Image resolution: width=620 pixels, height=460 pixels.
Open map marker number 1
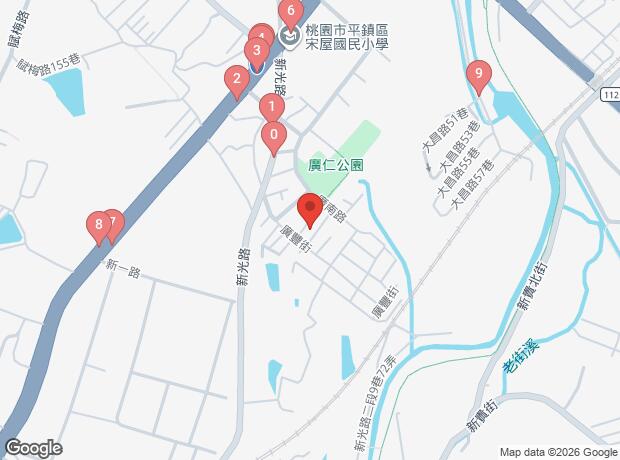pyautogui.click(x=269, y=107)
